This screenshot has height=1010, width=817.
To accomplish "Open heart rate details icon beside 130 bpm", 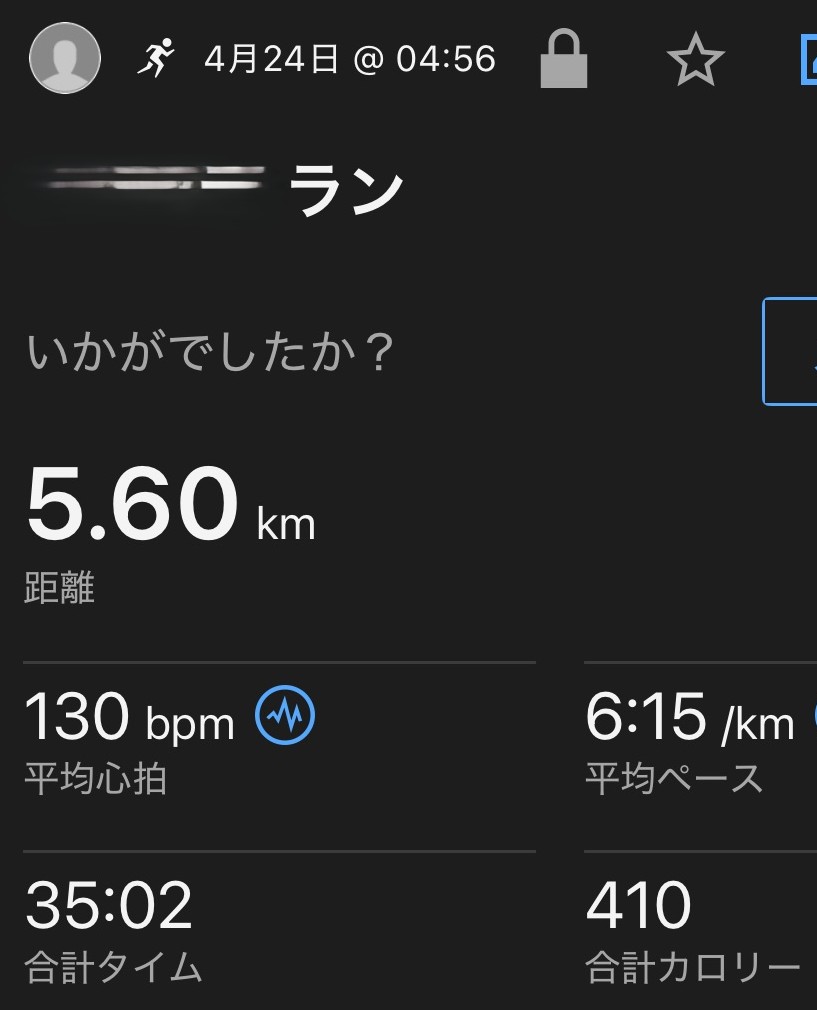I will coord(285,715).
